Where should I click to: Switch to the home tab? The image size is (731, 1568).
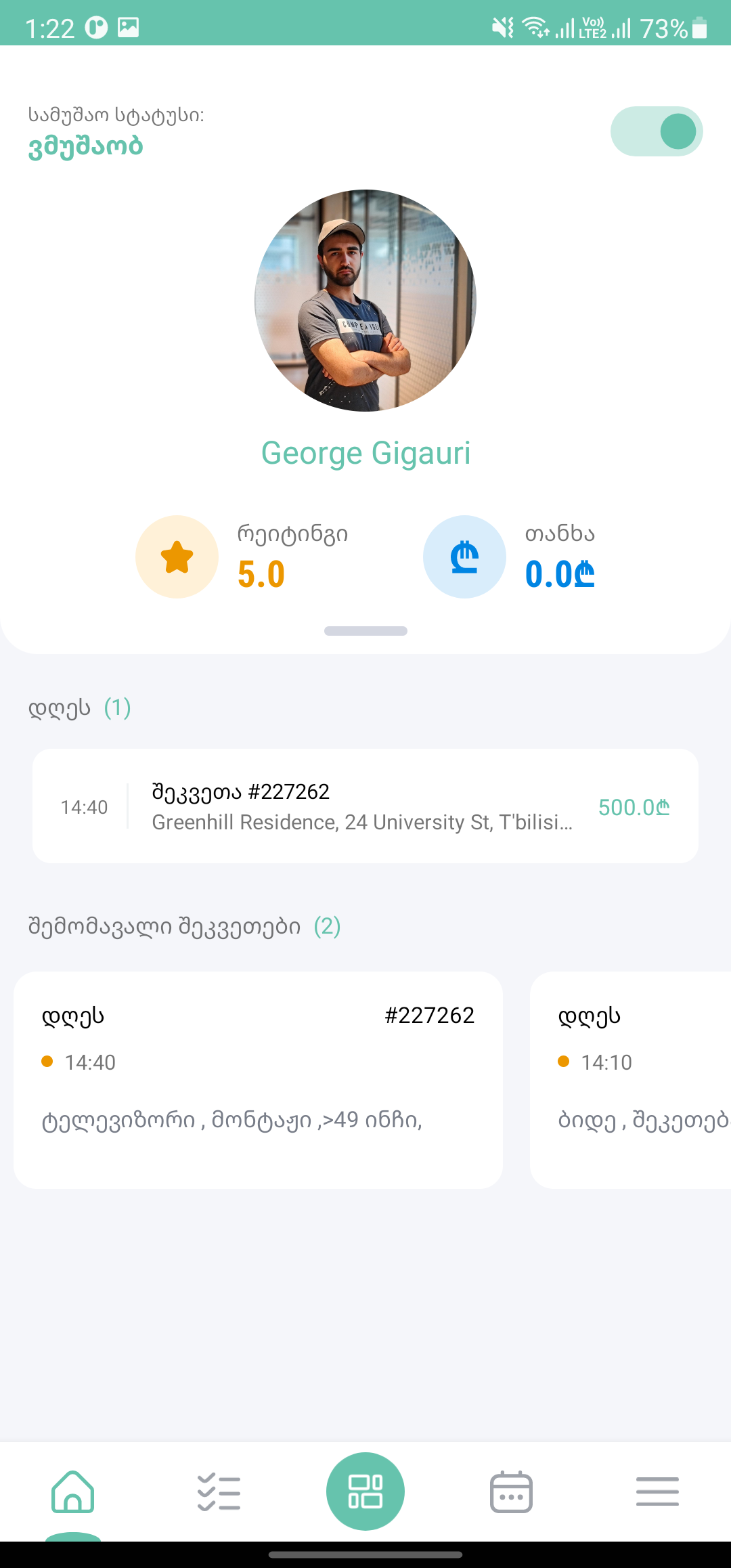click(x=73, y=1491)
